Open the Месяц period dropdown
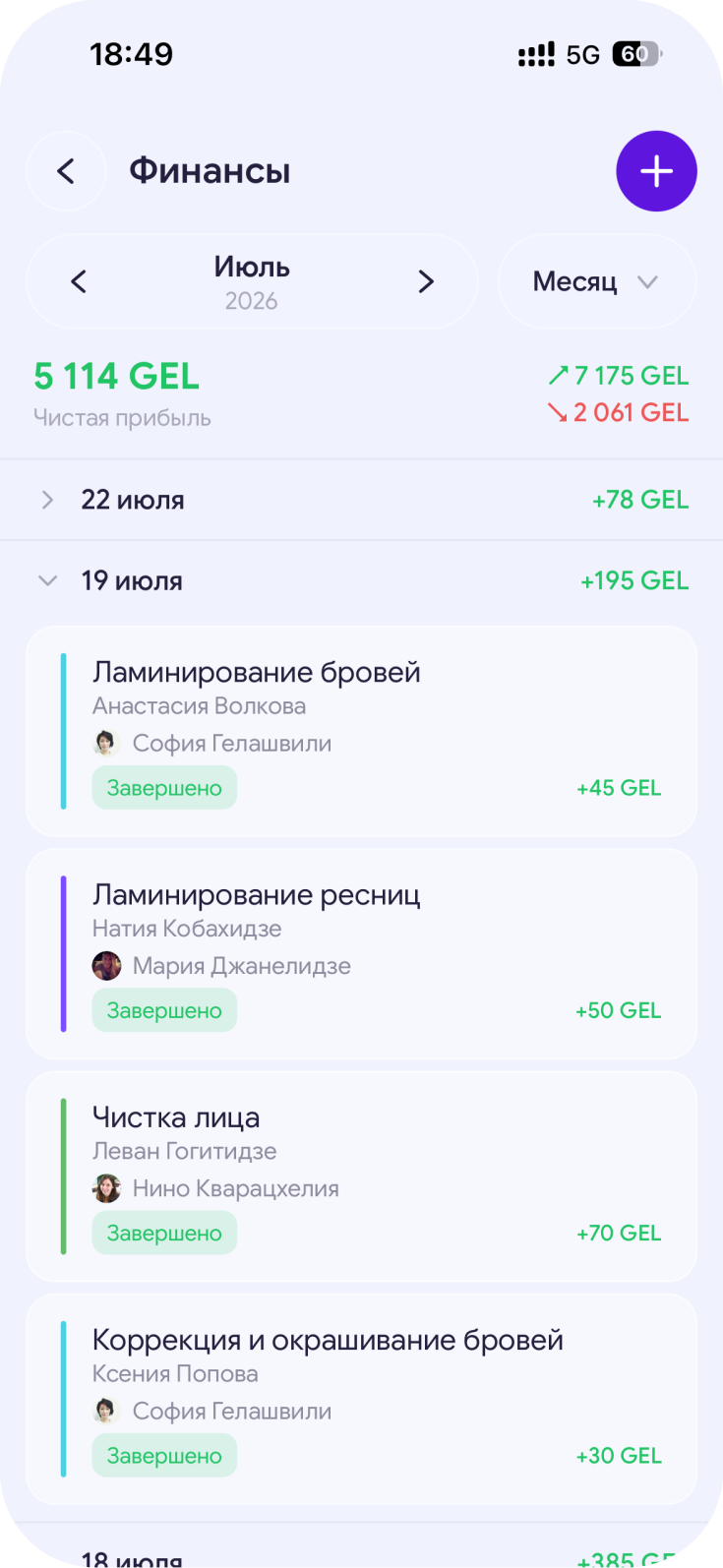Screen dimensions: 723x1568 pos(597,281)
